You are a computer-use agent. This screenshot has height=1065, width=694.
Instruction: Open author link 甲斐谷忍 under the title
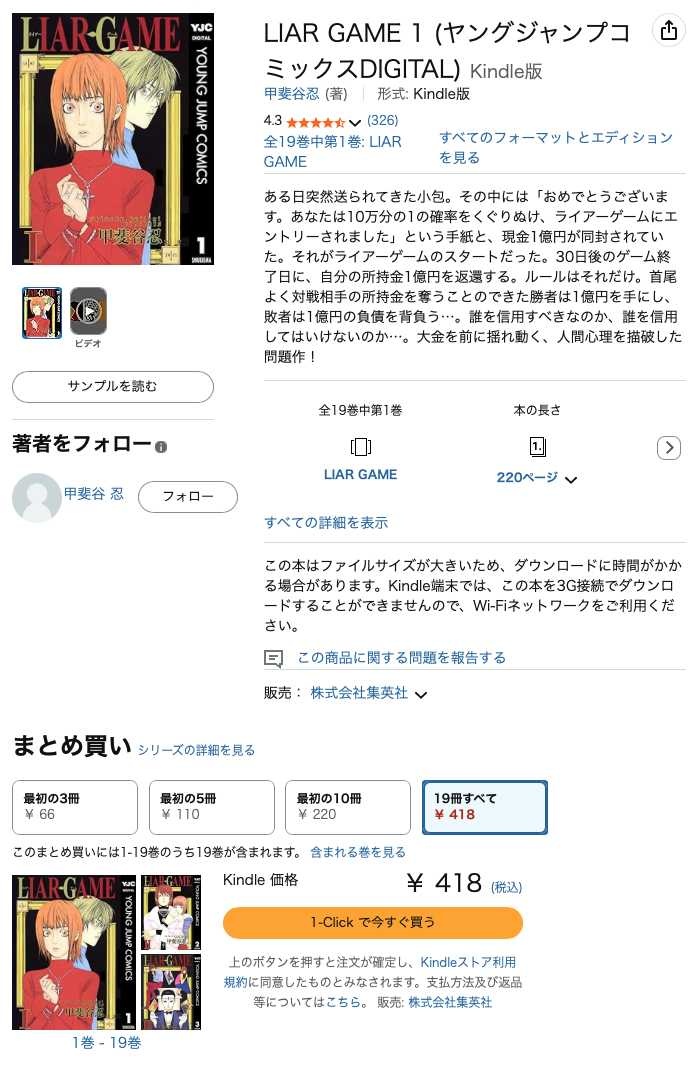[x=292, y=94]
